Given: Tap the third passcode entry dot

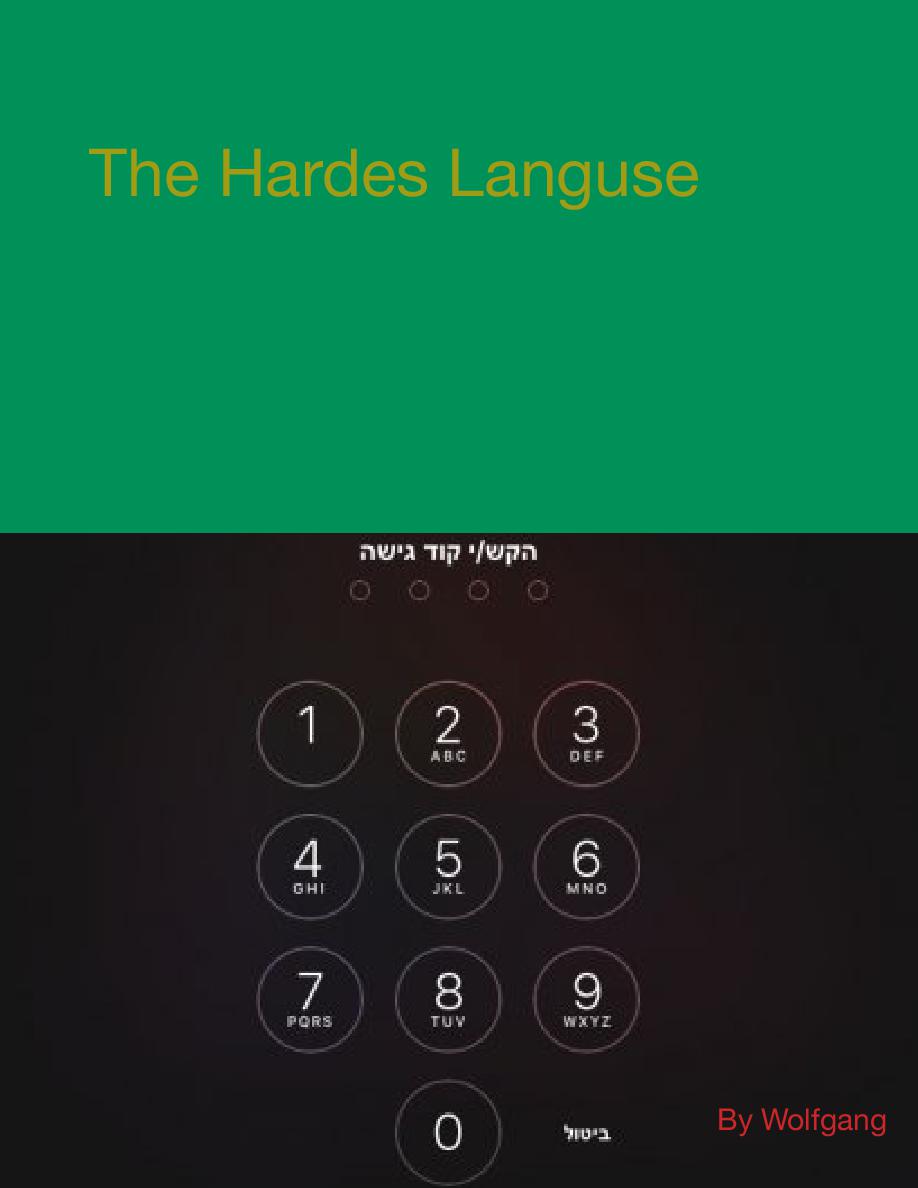Looking at the screenshot, I should 478,590.
